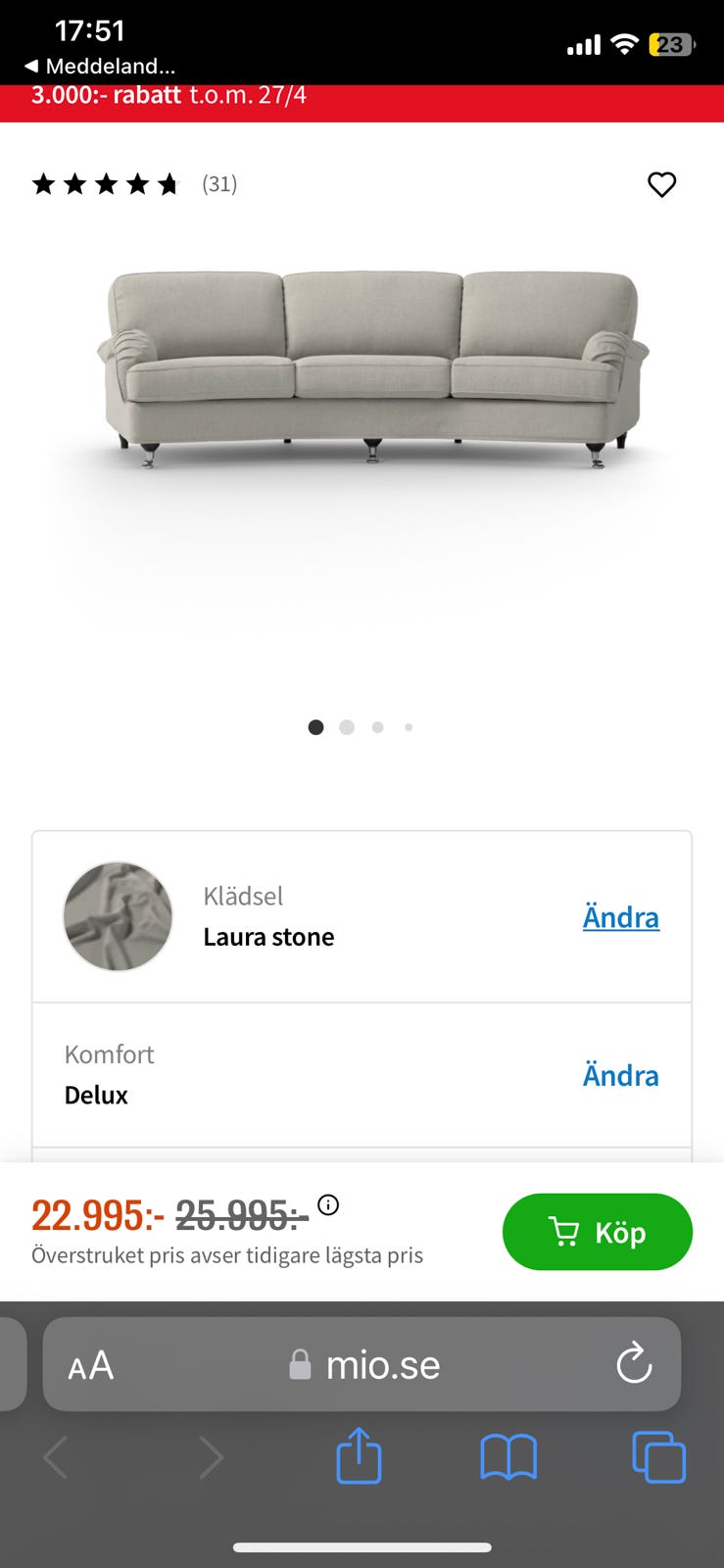The height and width of the screenshot is (1568, 724).
Task: Open the shopping cart icon on Köp button
Action: click(x=565, y=1232)
